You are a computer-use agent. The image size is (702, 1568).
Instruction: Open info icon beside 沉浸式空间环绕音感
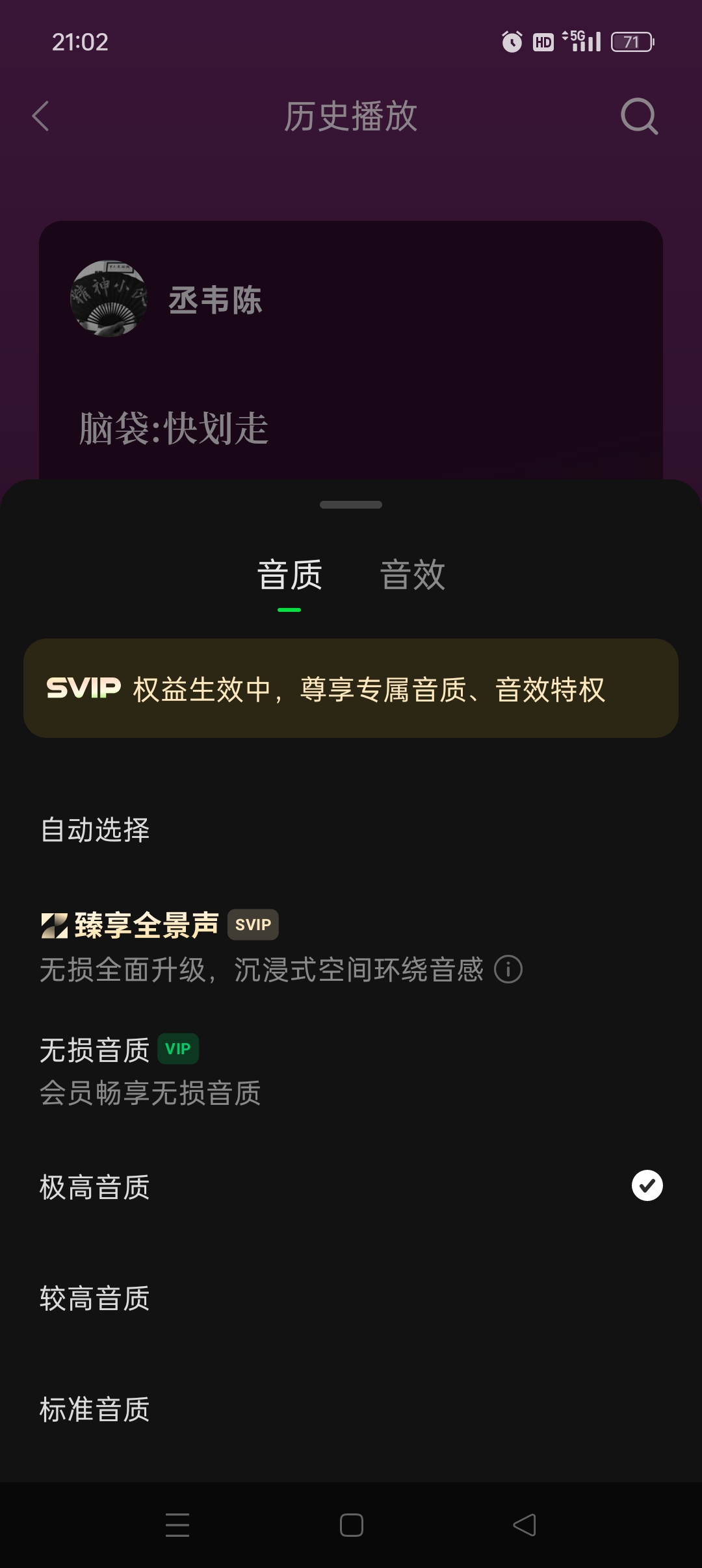pos(508,970)
